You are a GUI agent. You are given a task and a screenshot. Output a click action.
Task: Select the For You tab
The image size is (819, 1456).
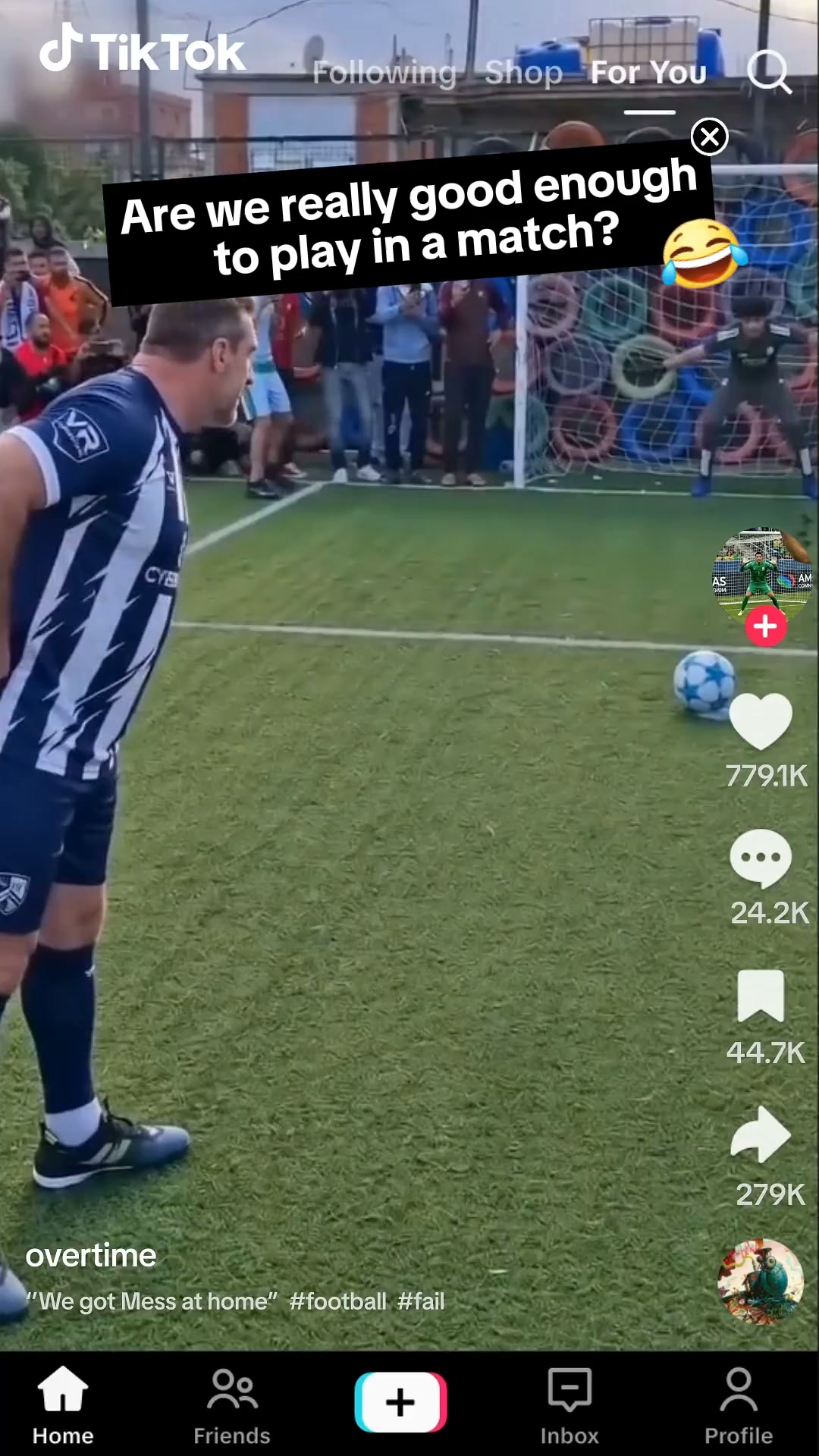648,73
